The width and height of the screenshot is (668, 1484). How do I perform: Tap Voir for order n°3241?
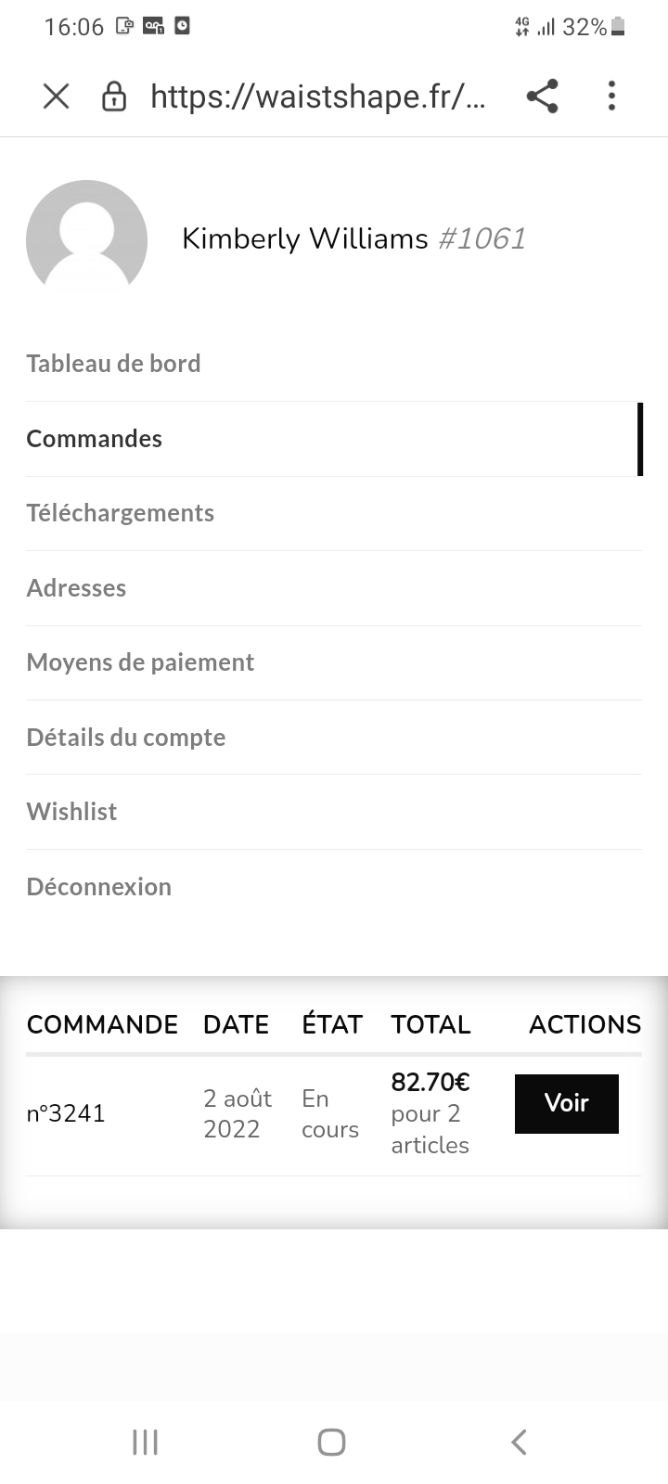point(566,1103)
